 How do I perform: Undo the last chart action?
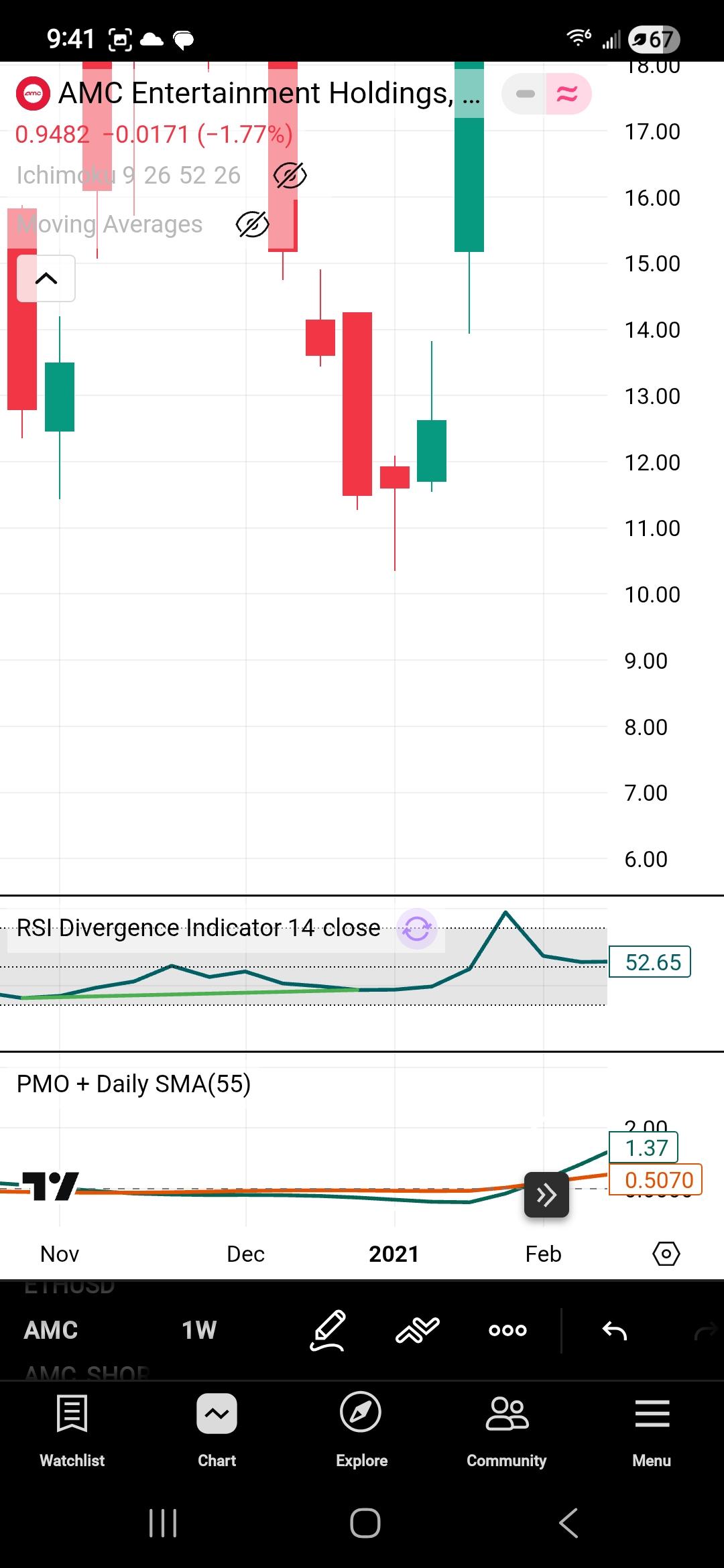(614, 1330)
